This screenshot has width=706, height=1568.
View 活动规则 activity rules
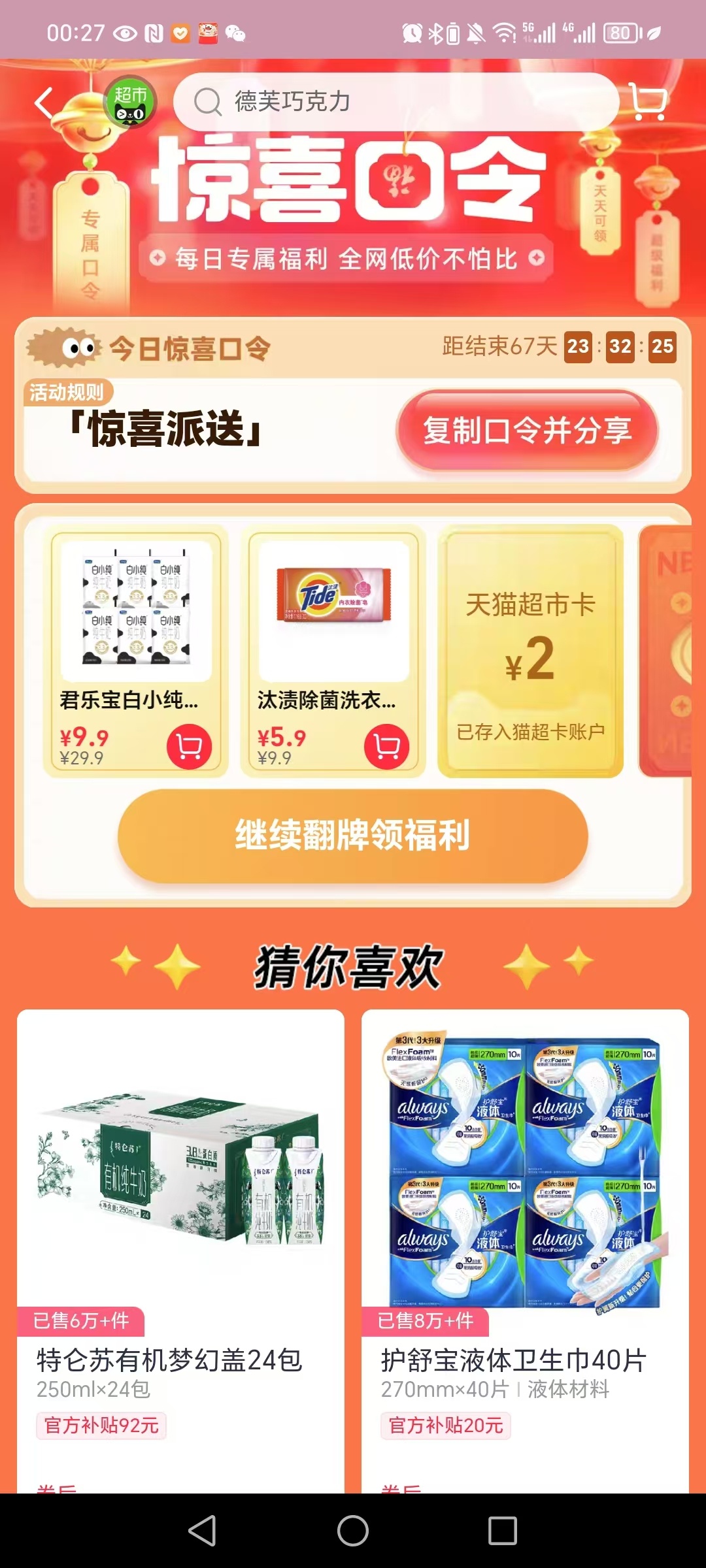[67, 392]
